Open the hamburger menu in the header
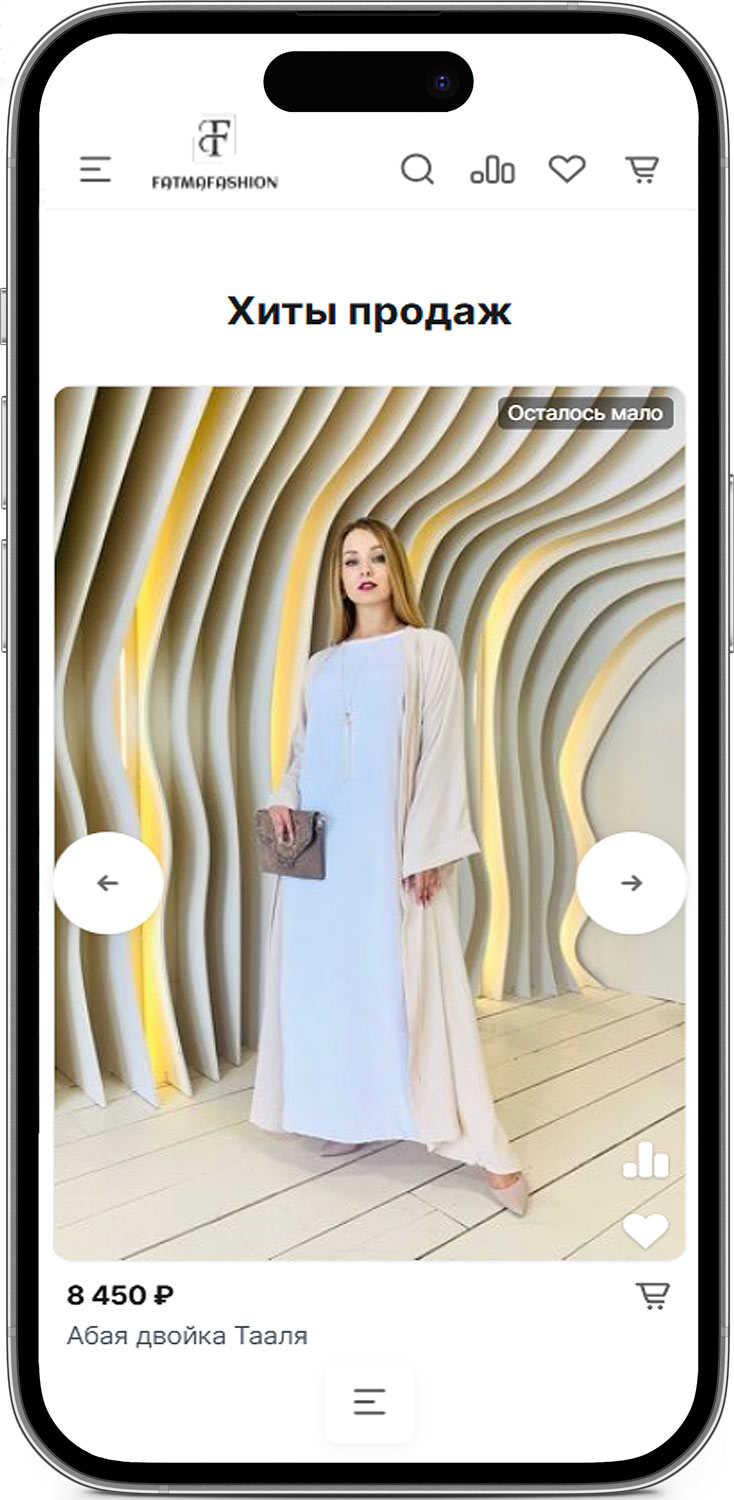 click(95, 170)
